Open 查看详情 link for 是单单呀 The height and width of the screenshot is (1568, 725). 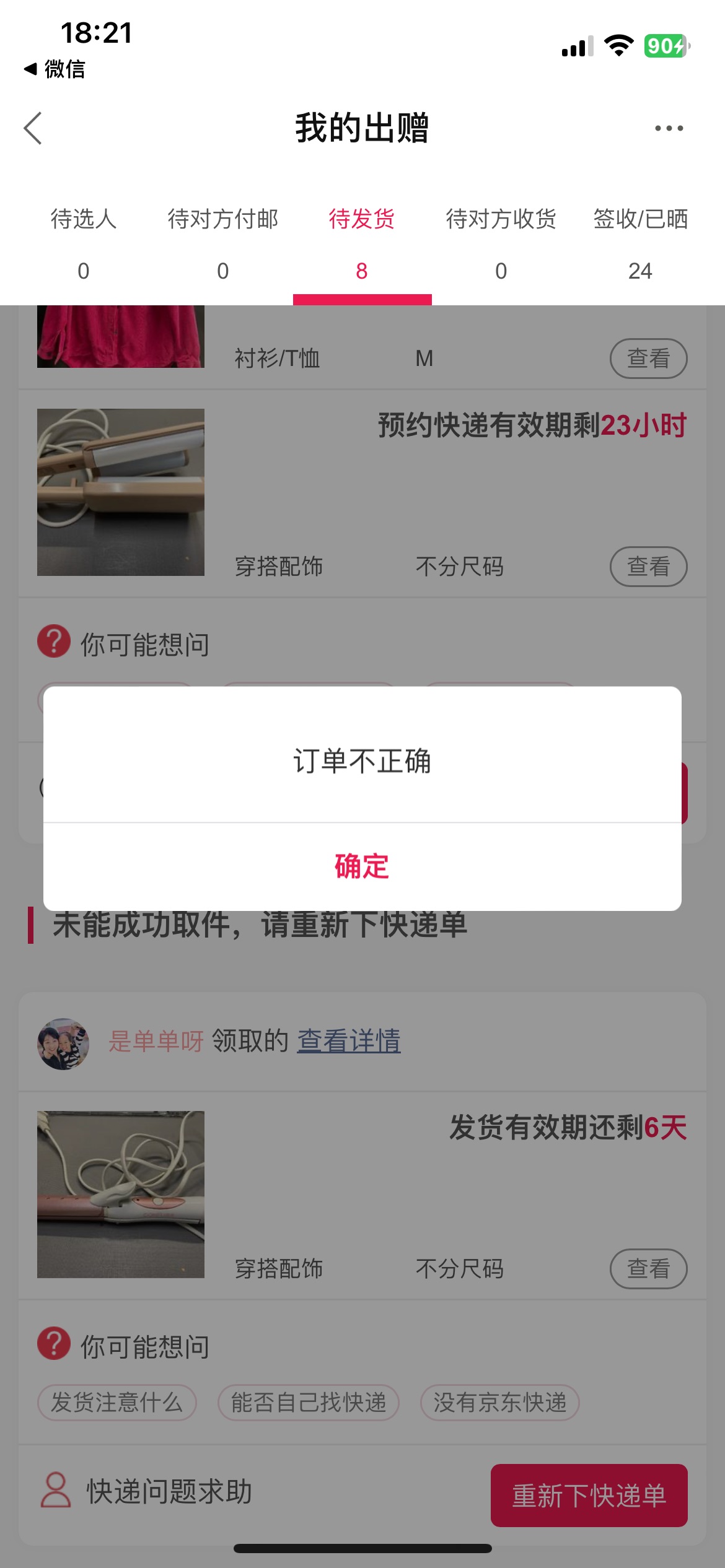point(349,1041)
